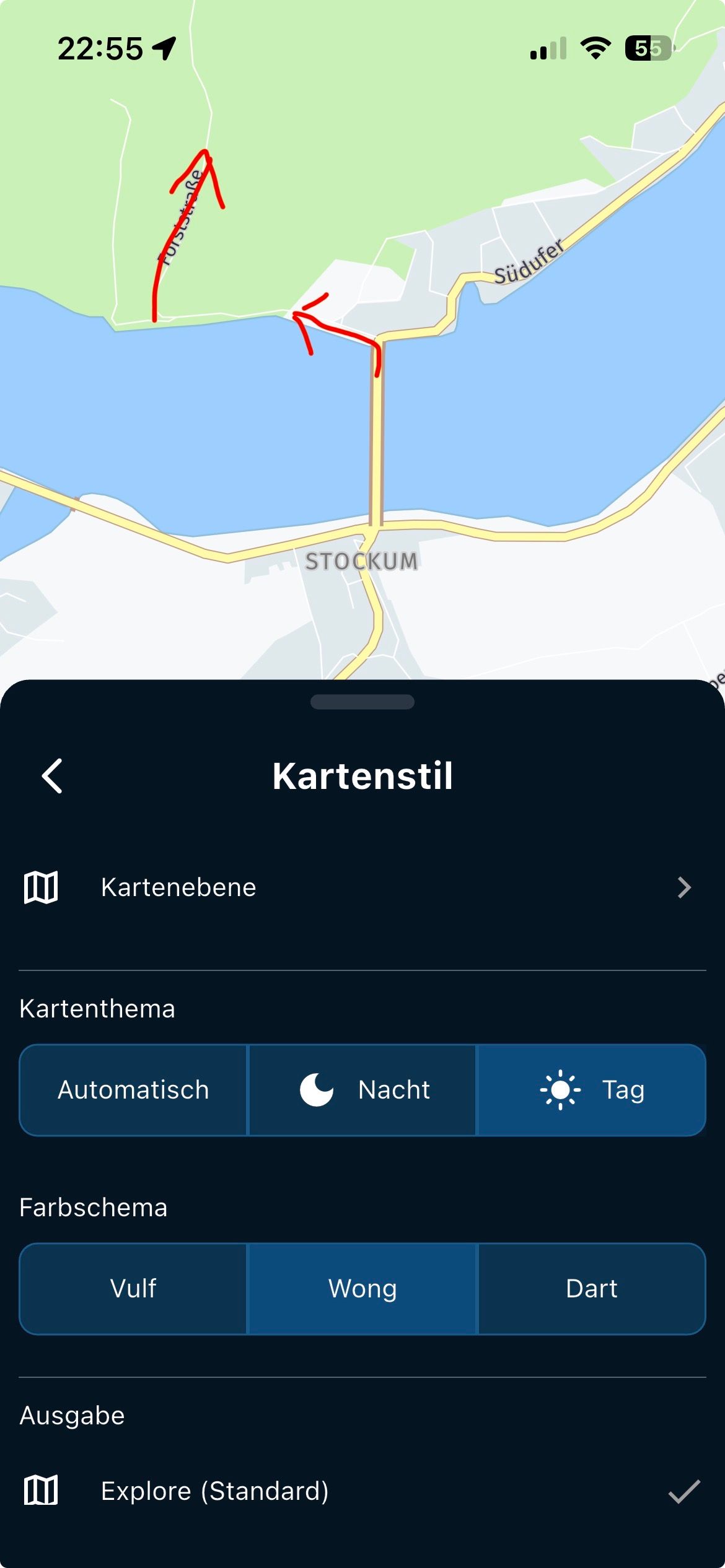Image resolution: width=725 pixels, height=1568 pixels.
Task: Select Explore (Standard) output
Action: [x=362, y=1491]
